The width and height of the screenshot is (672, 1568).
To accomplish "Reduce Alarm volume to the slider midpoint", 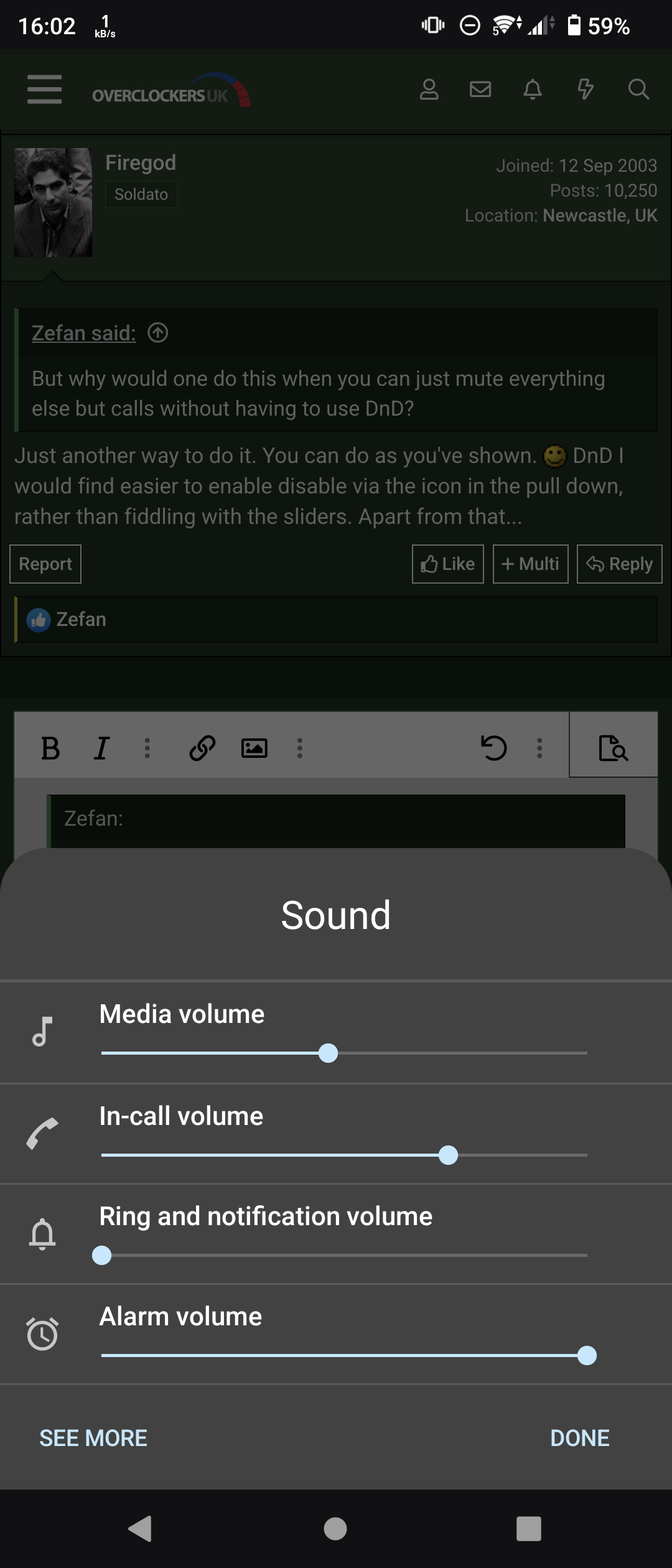I will [344, 1355].
